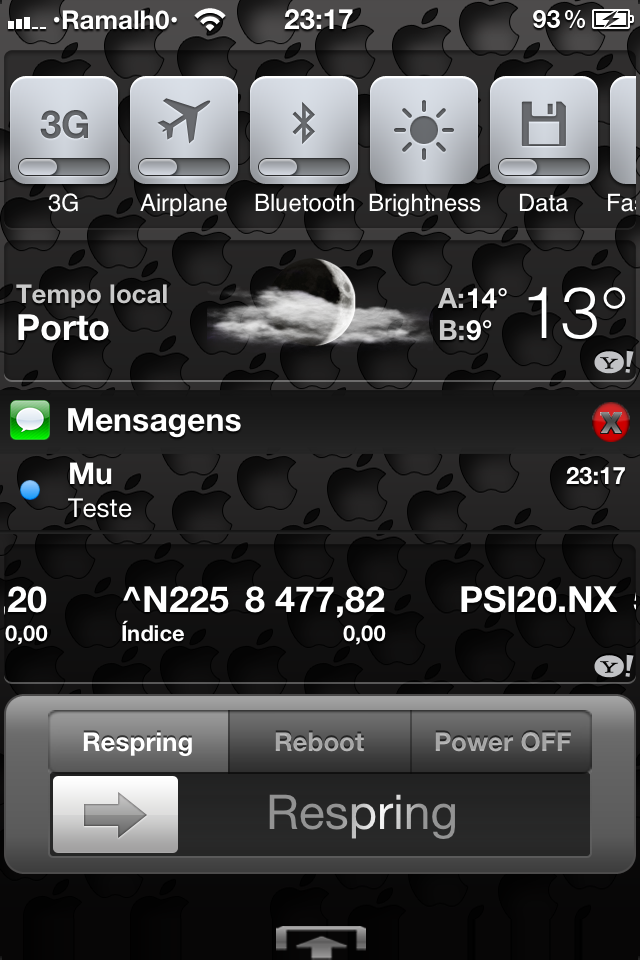Switch to the Power OFF tab
The height and width of the screenshot is (960, 640).
502,742
